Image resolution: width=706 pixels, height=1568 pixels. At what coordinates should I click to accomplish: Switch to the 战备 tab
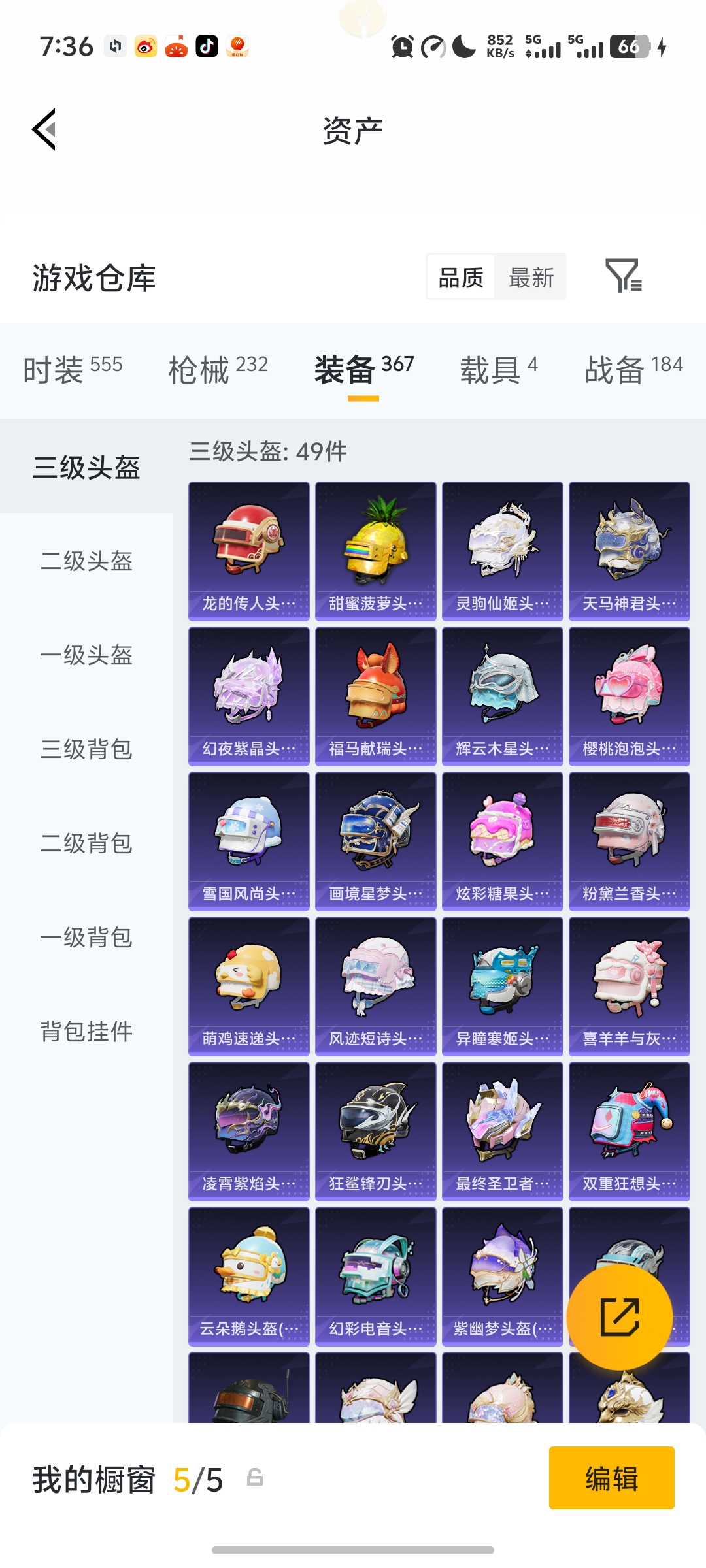click(633, 369)
